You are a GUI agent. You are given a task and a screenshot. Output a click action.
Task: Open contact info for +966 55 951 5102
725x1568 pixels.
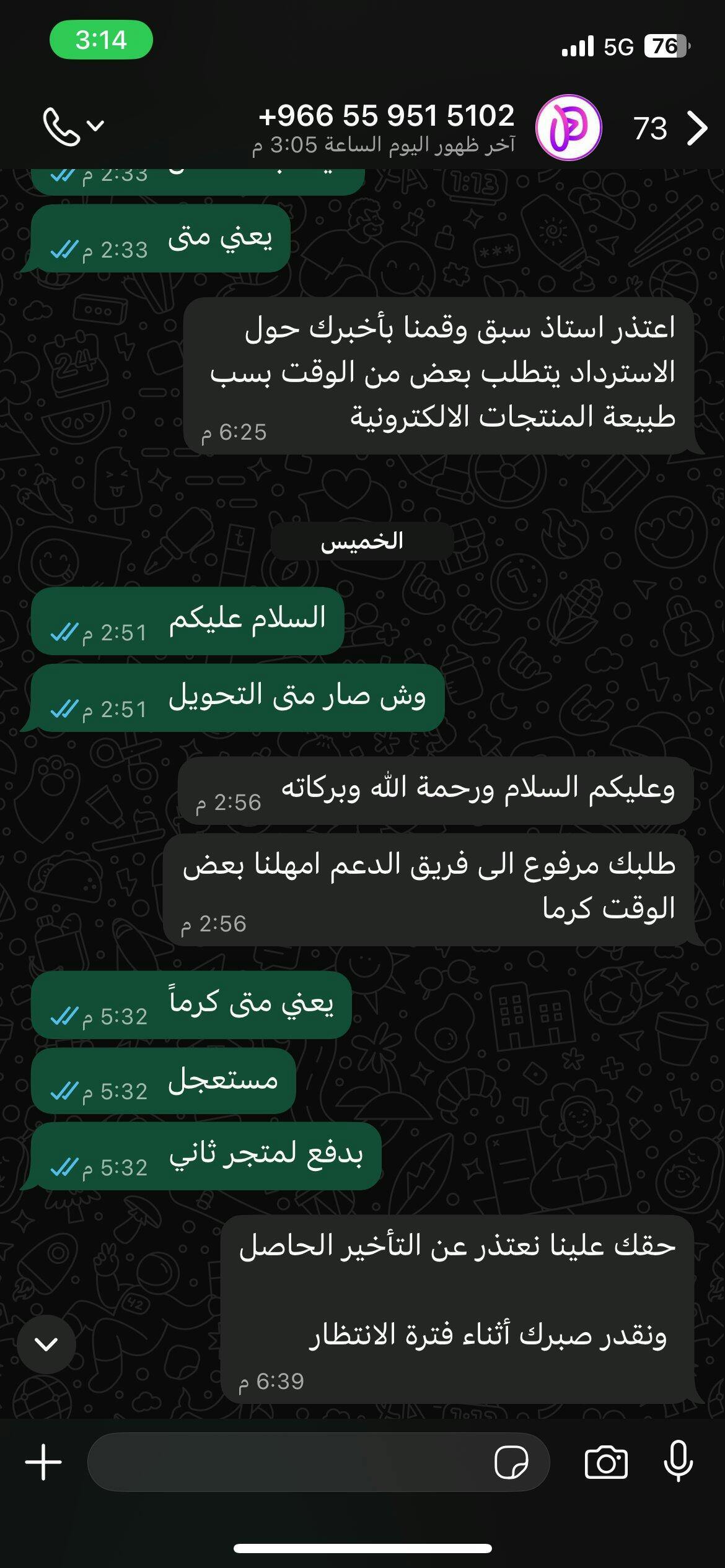pos(385,116)
